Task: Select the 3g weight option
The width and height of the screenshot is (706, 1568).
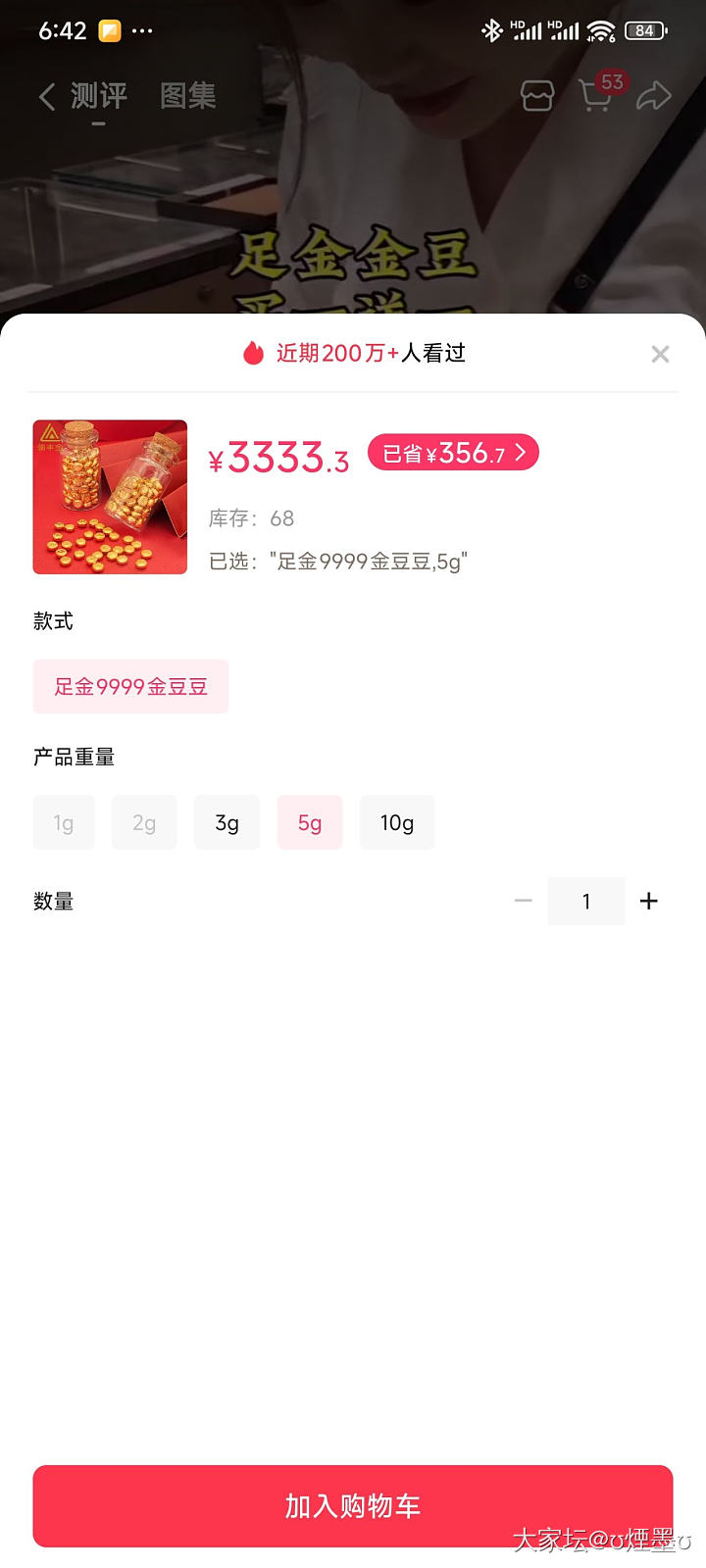Action: [227, 822]
